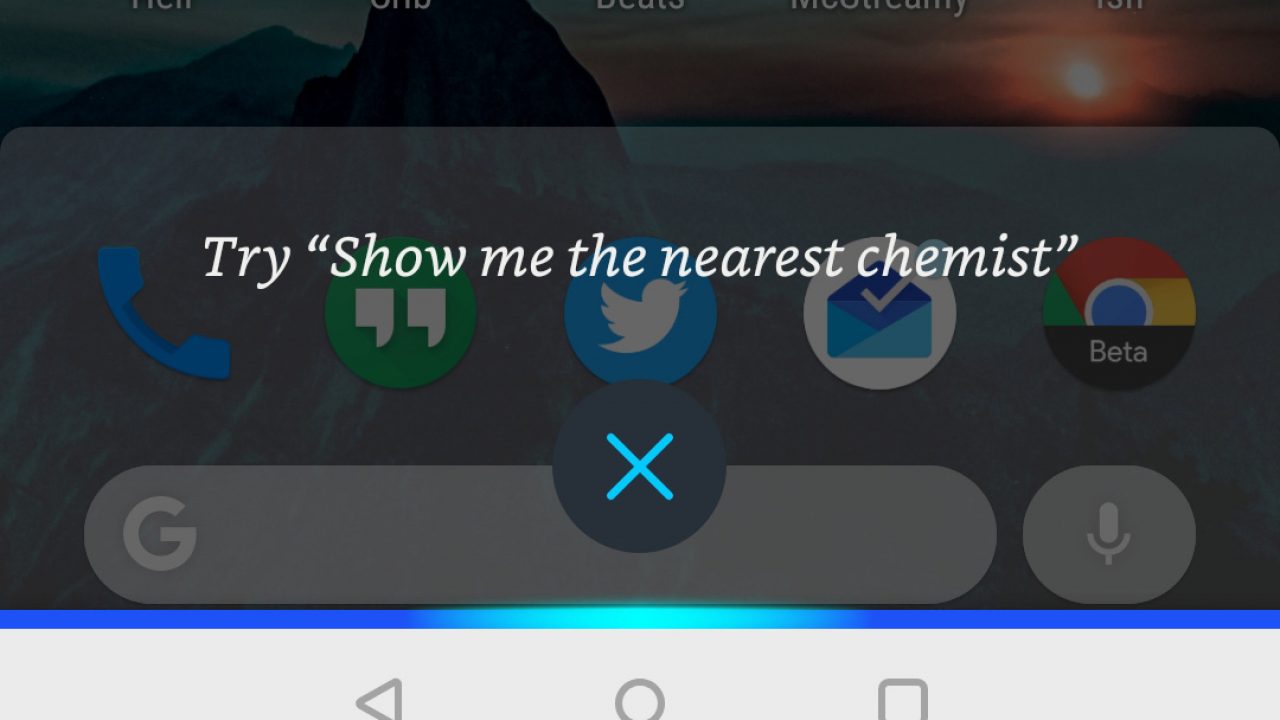Launch the Hangouts app
Viewport: 1280px width, 720px height.
(400, 314)
